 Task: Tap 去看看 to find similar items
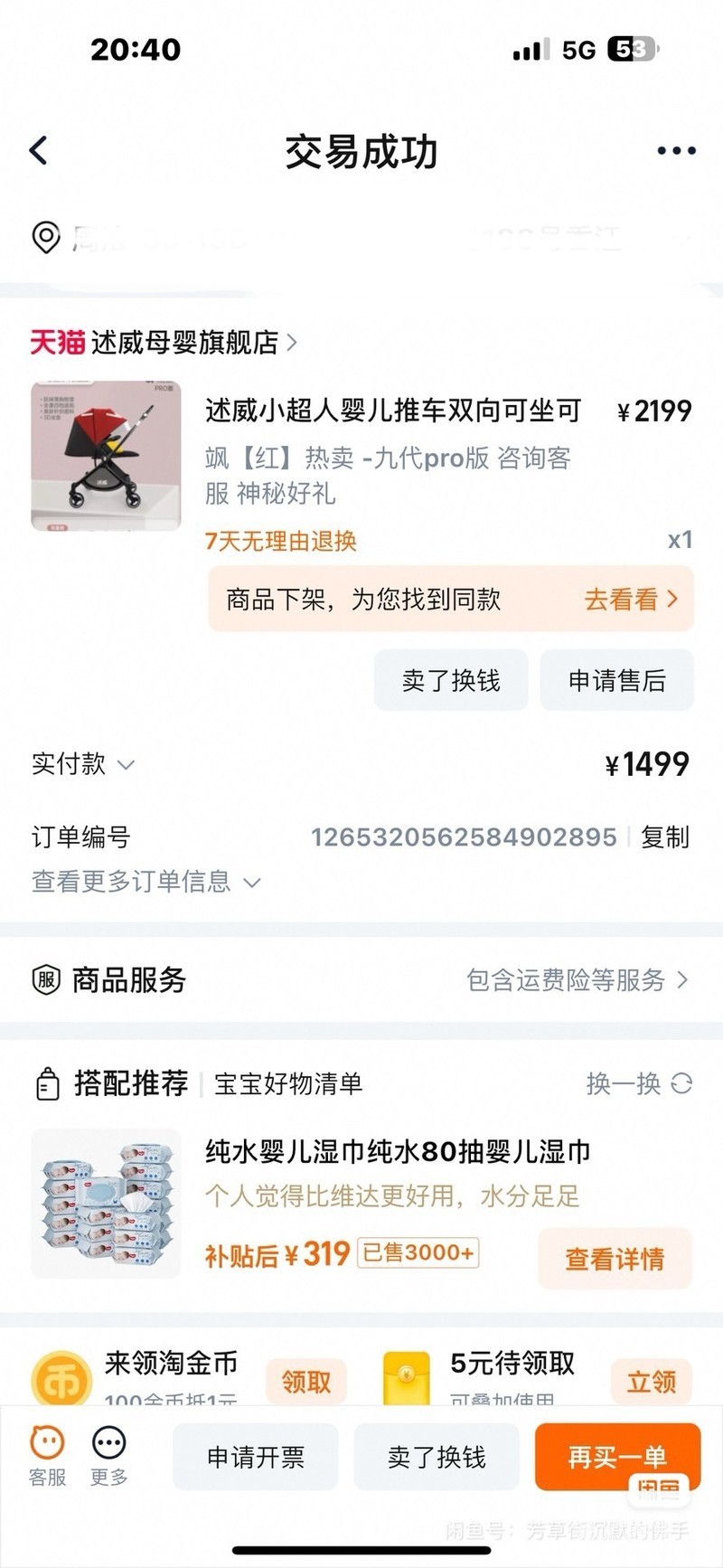630,599
